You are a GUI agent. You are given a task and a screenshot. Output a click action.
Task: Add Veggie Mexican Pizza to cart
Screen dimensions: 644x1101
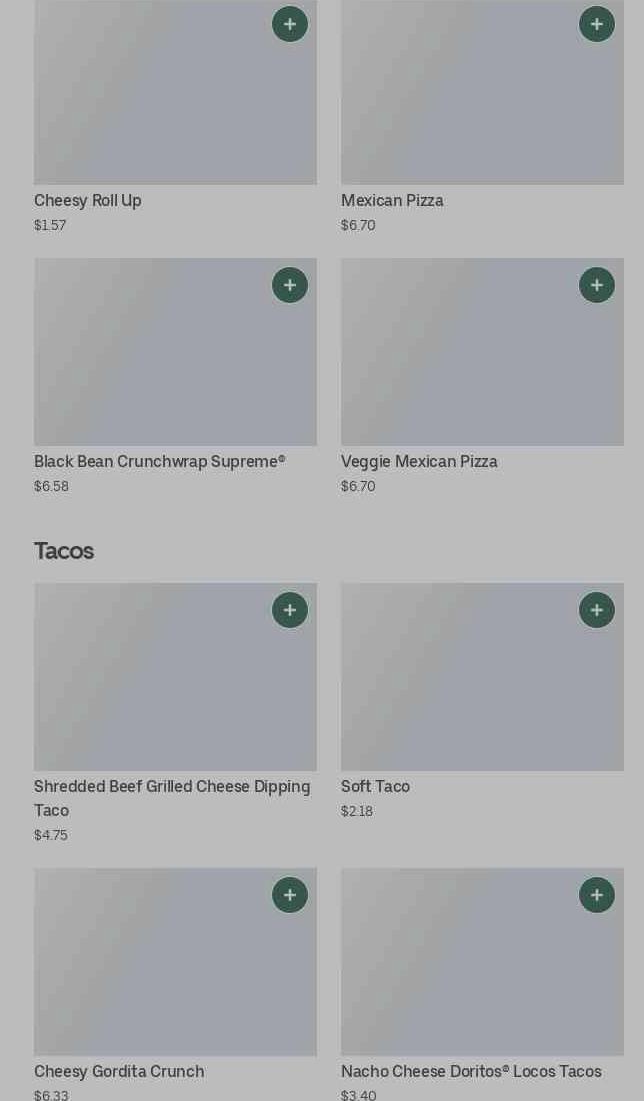point(597,285)
